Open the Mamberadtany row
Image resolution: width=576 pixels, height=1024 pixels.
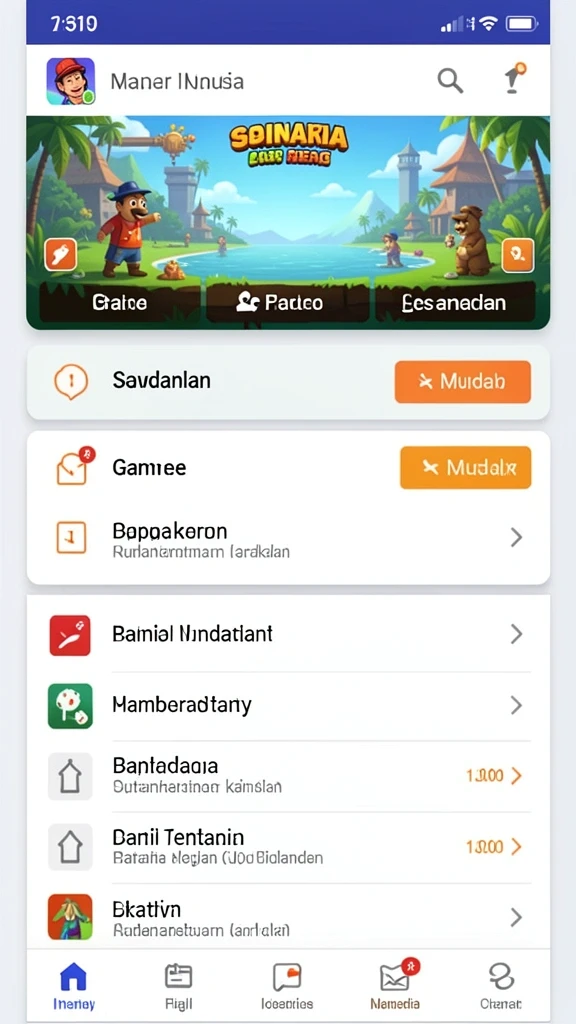tap(288, 705)
